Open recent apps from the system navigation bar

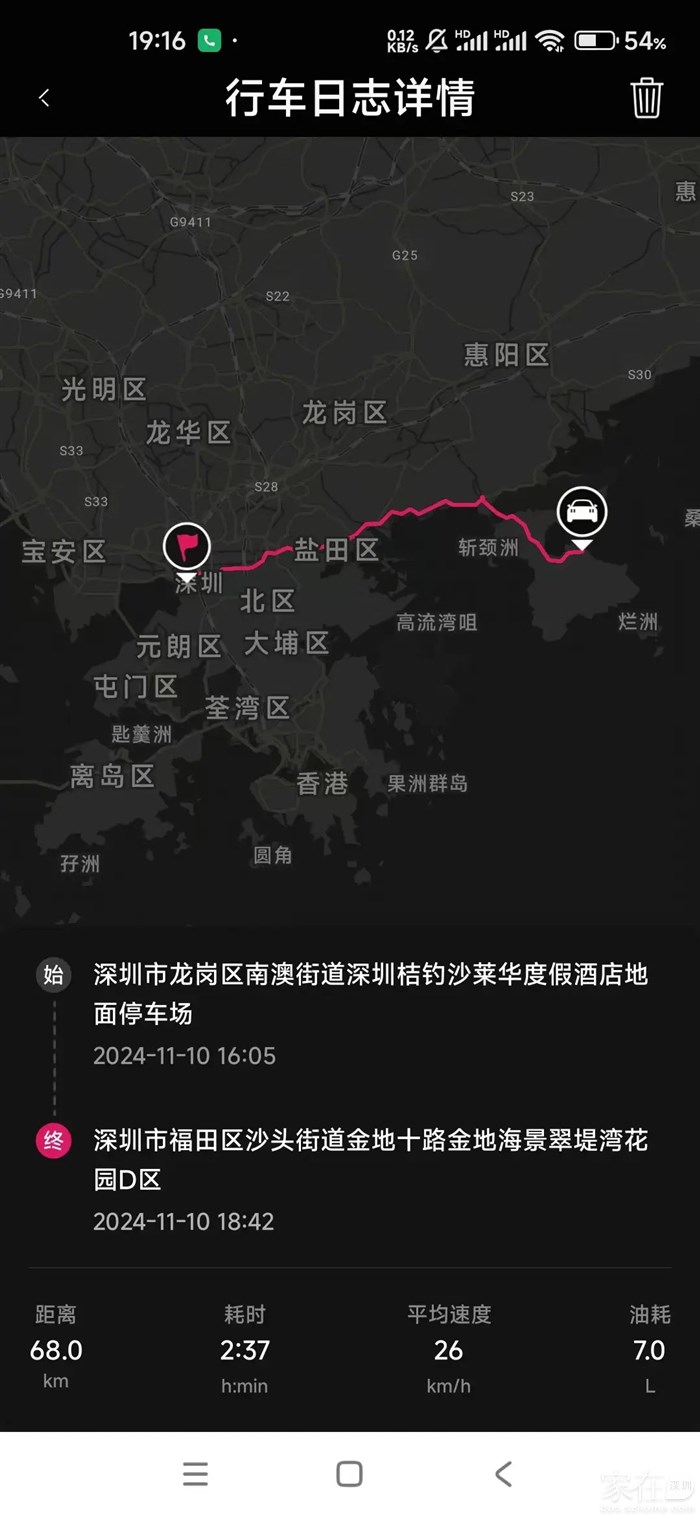(196, 1473)
